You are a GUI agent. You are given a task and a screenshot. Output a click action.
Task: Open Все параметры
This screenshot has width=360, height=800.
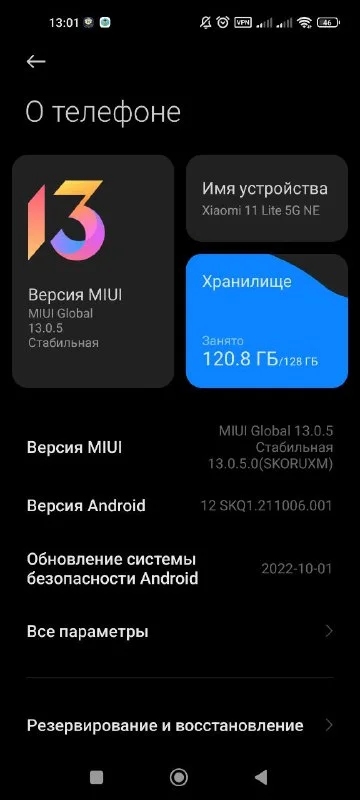click(180, 632)
